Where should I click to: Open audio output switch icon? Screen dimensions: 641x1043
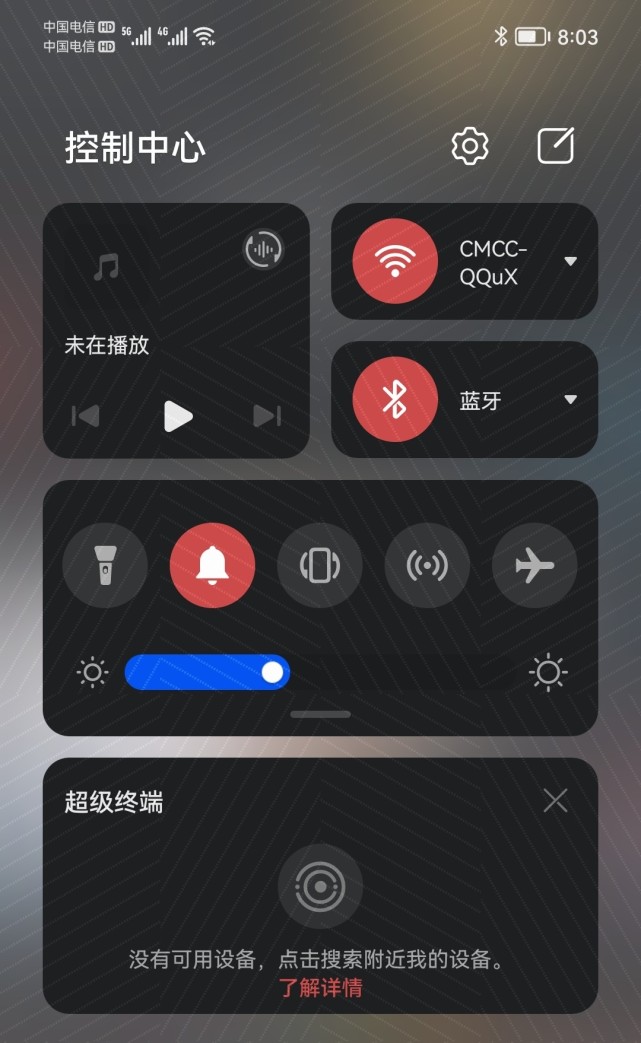coord(263,249)
